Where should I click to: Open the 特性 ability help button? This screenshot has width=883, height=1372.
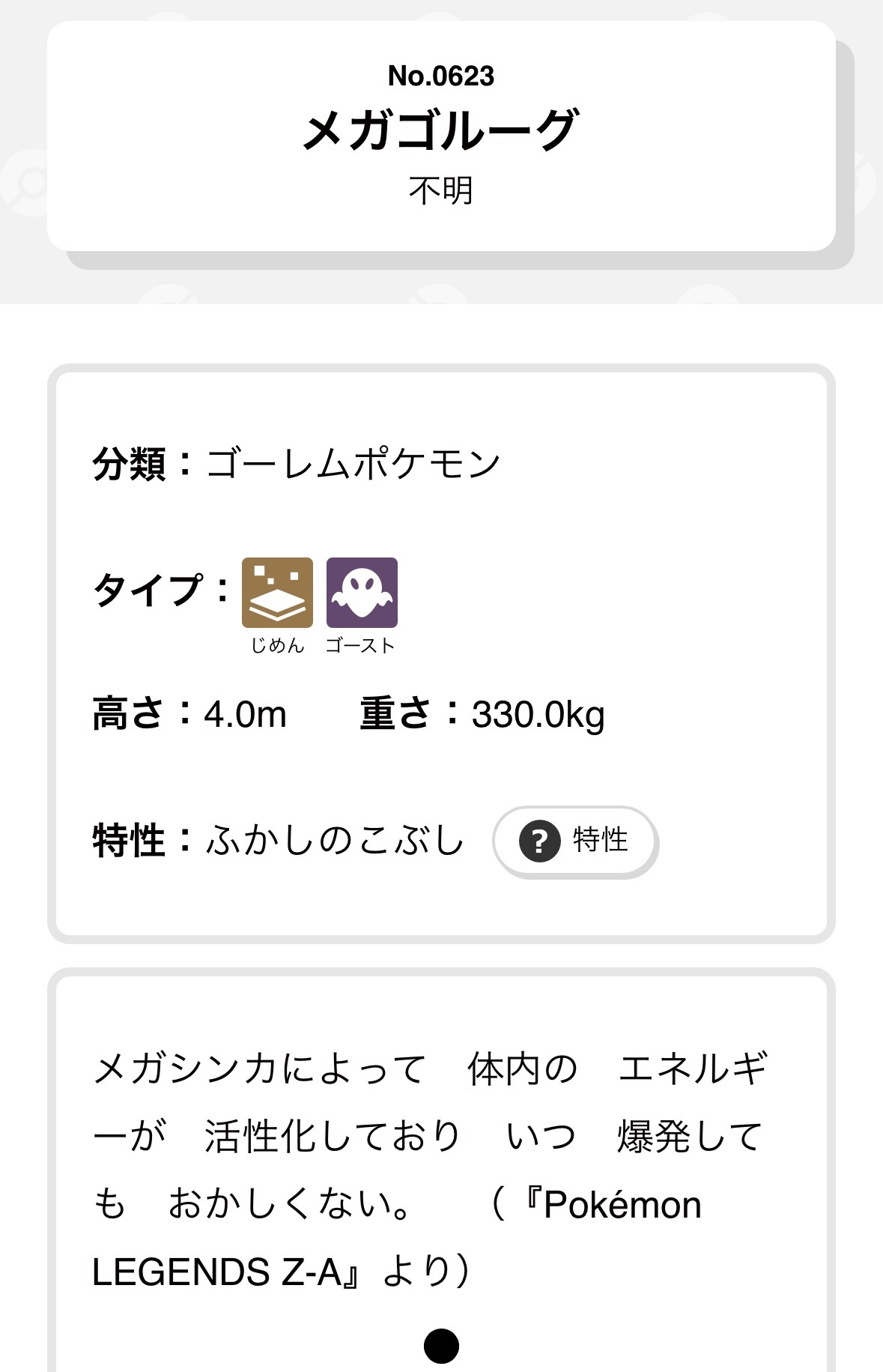click(x=575, y=841)
